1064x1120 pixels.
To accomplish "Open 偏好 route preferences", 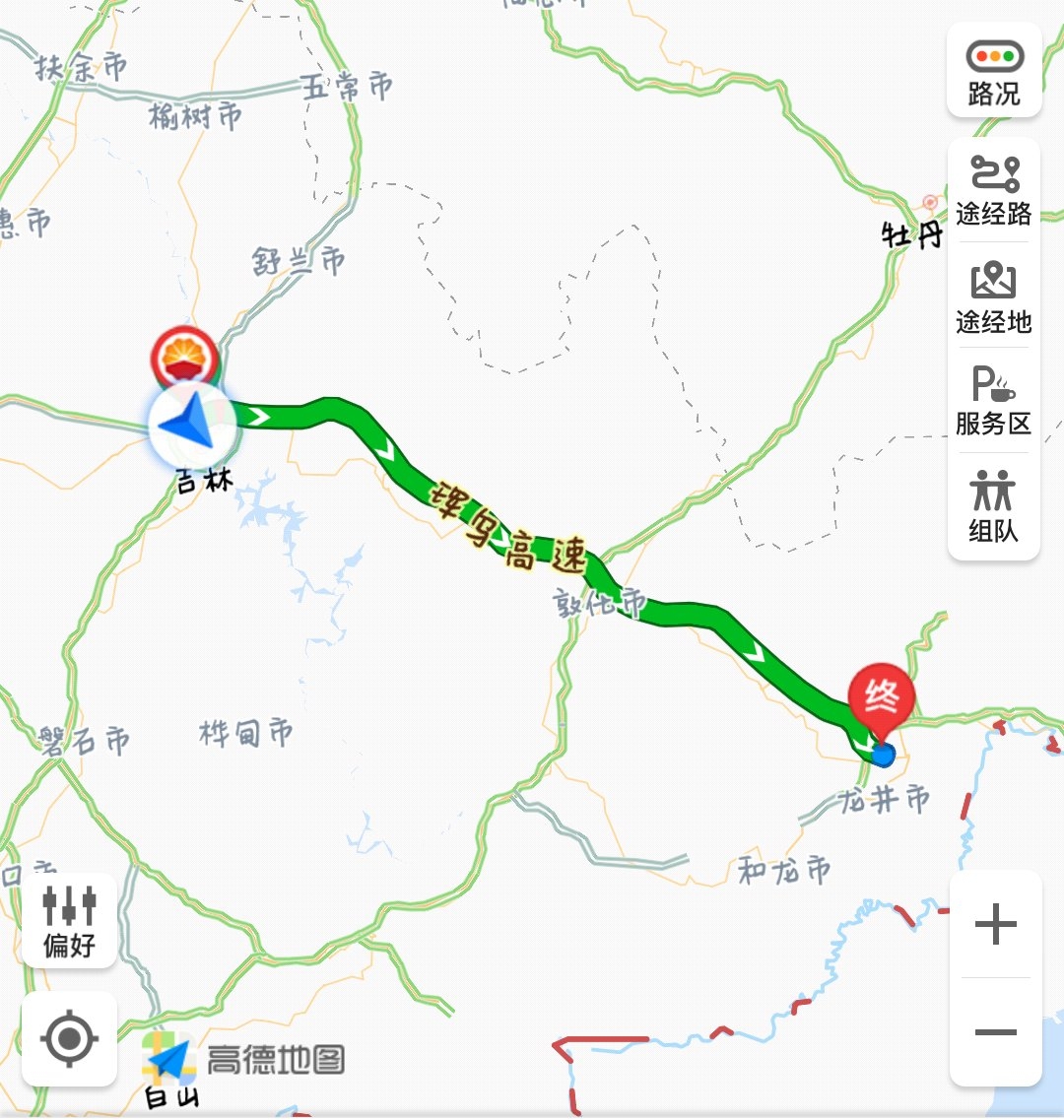I will click(69, 922).
